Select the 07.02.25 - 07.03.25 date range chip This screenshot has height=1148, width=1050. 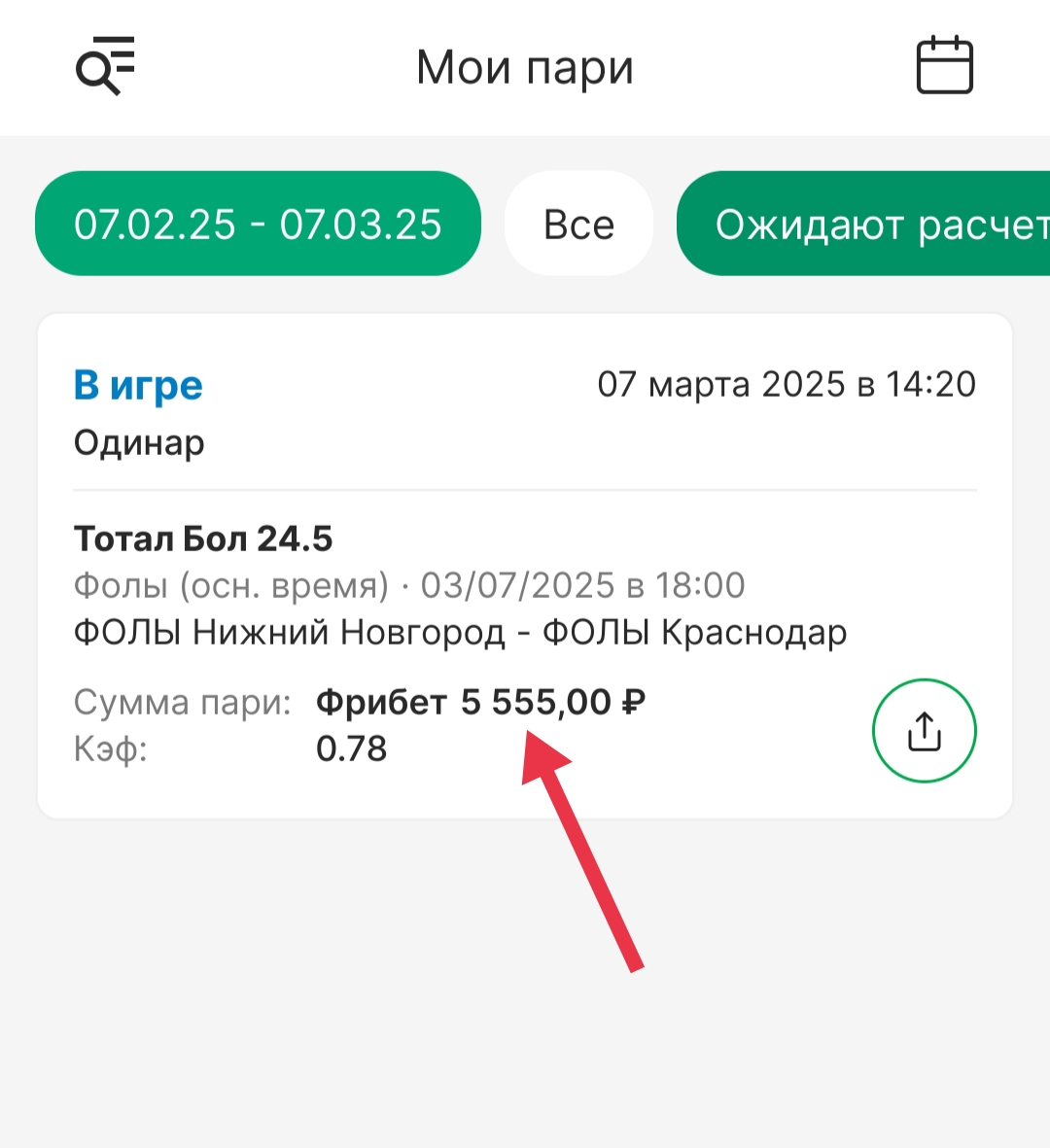tap(258, 224)
